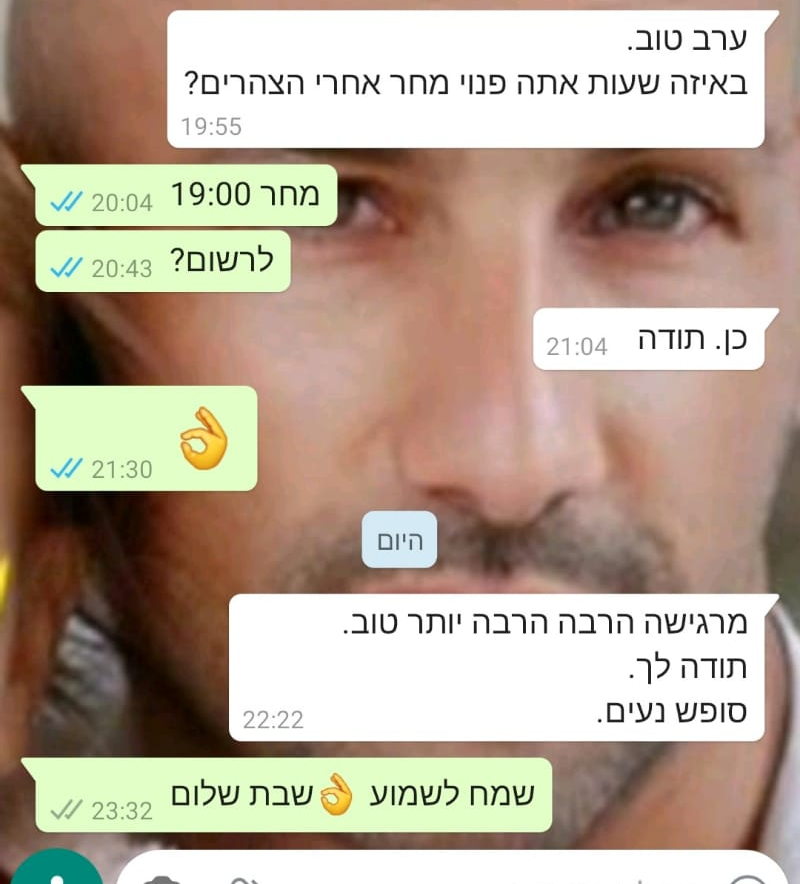Tap the message input field
Viewport: 800px width, 884px height.
(450, 872)
